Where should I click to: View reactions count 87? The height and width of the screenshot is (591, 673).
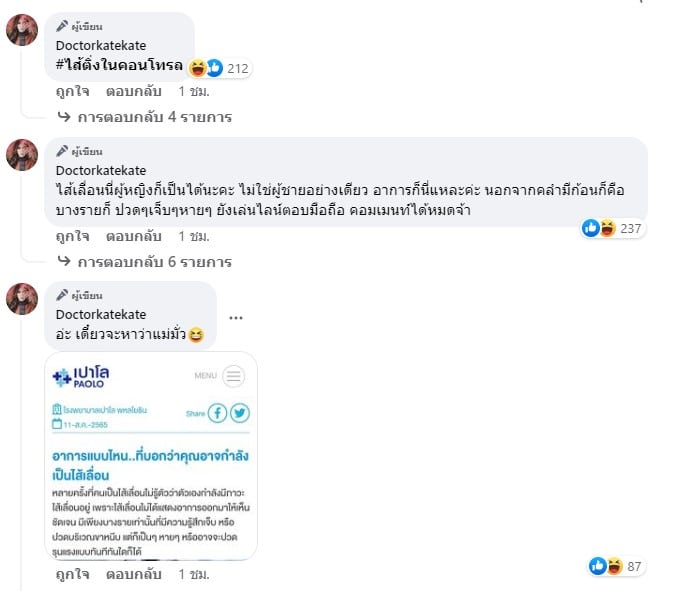click(616, 566)
